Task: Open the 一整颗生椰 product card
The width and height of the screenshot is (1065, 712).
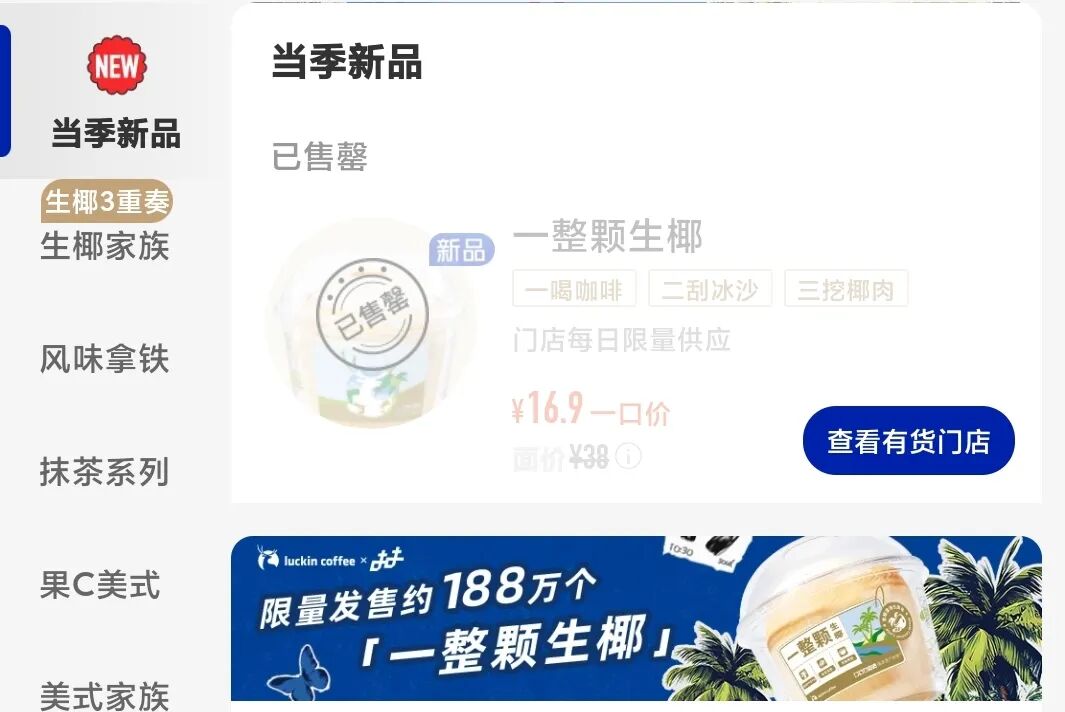Action: coord(636,346)
